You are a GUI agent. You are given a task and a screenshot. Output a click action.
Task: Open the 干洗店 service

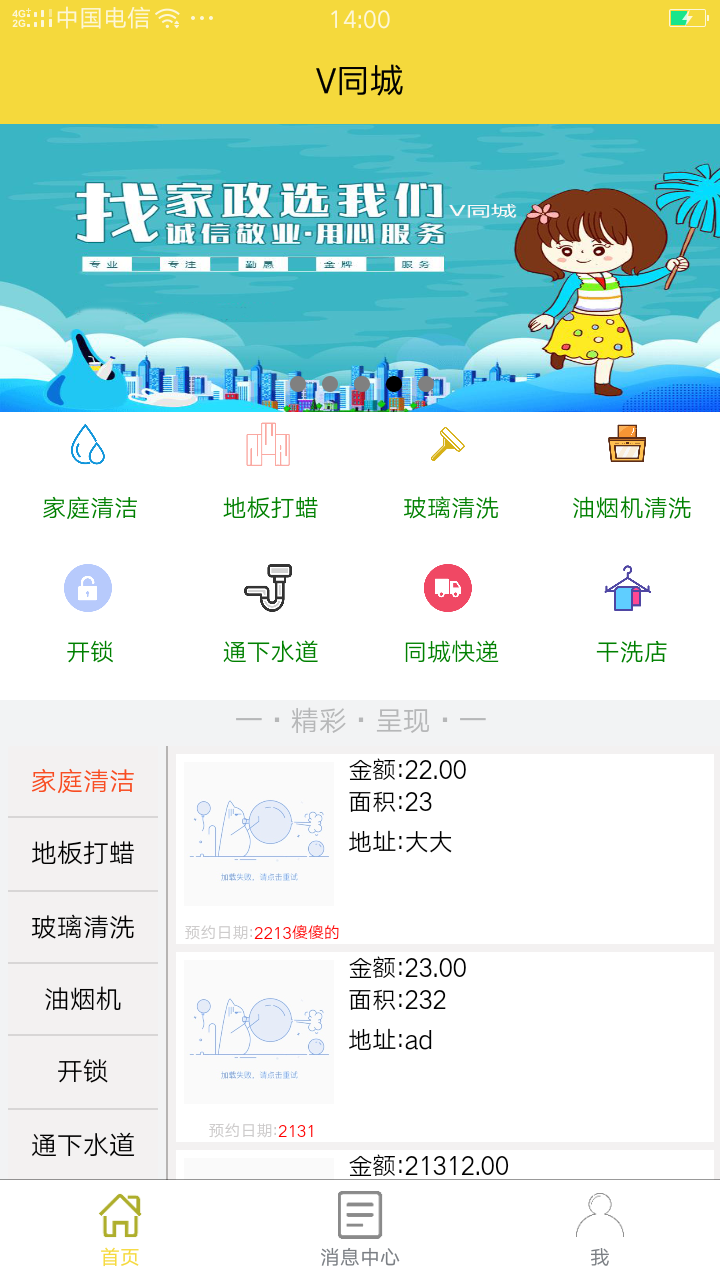[631, 615]
